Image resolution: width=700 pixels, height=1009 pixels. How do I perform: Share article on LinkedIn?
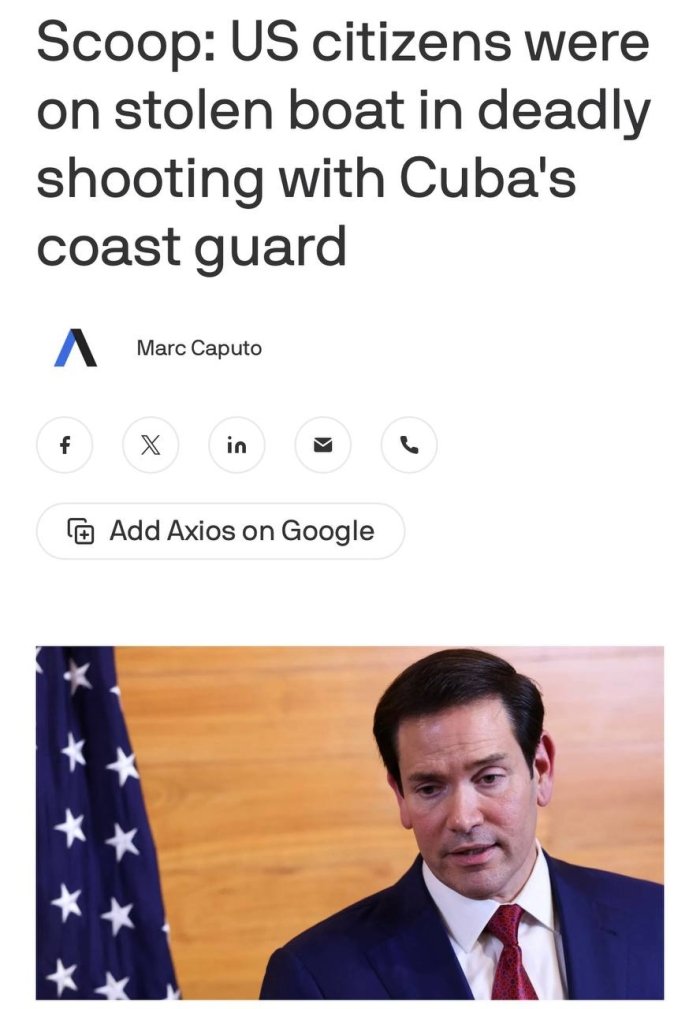click(x=237, y=445)
